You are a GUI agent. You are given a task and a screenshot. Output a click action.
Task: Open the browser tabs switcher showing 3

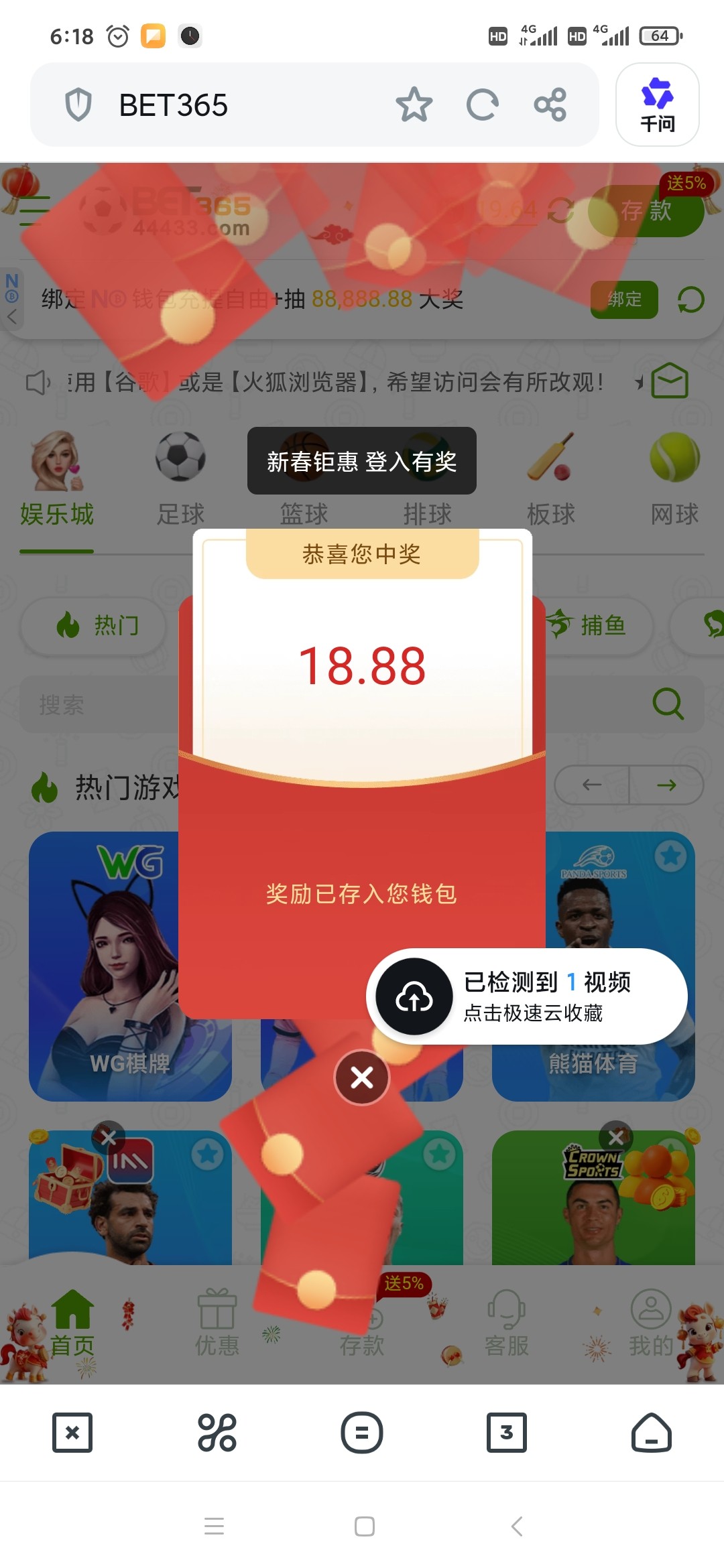(x=506, y=1433)
